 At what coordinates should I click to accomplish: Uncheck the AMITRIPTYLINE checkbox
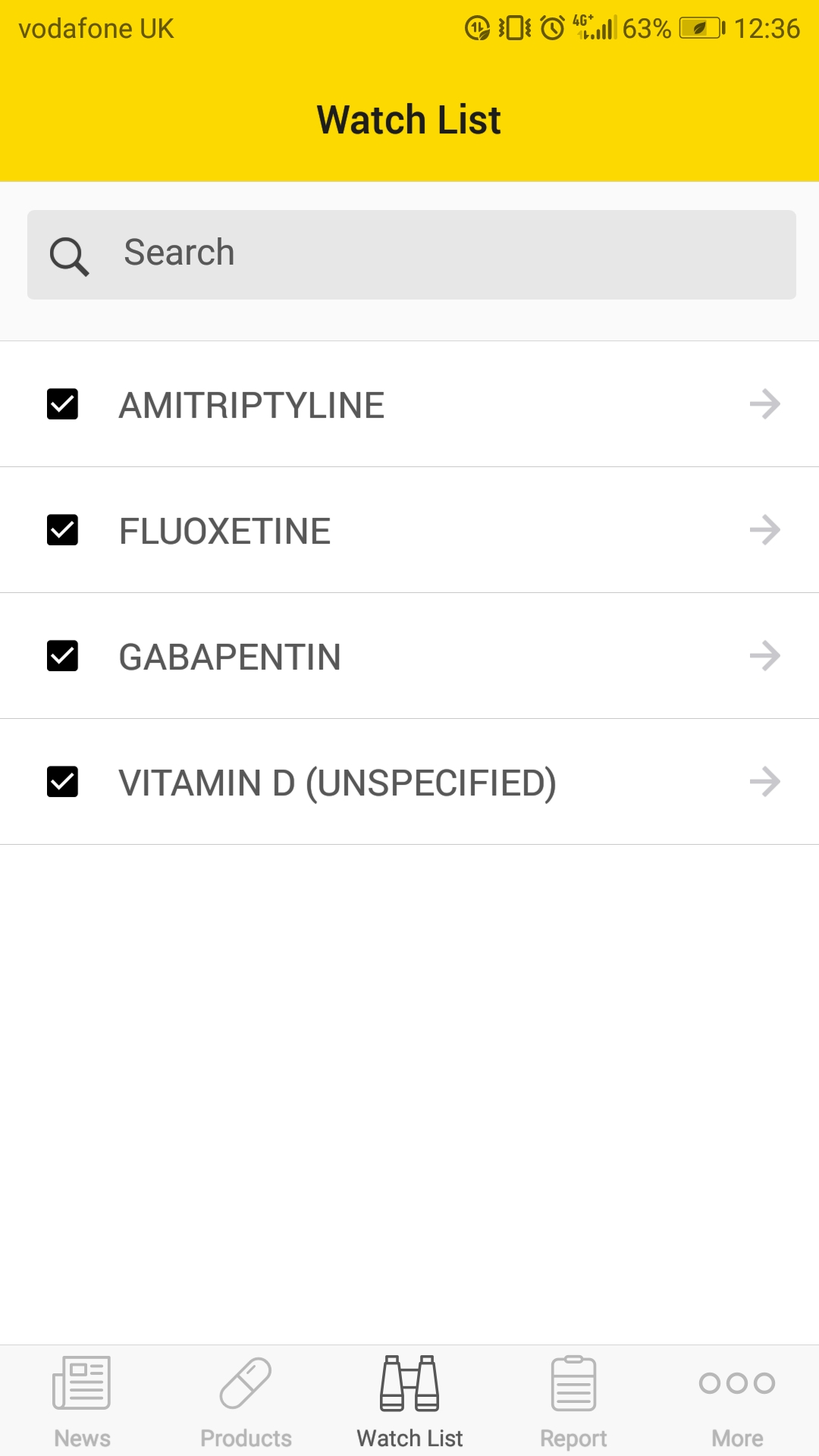(x=62, y=404)
